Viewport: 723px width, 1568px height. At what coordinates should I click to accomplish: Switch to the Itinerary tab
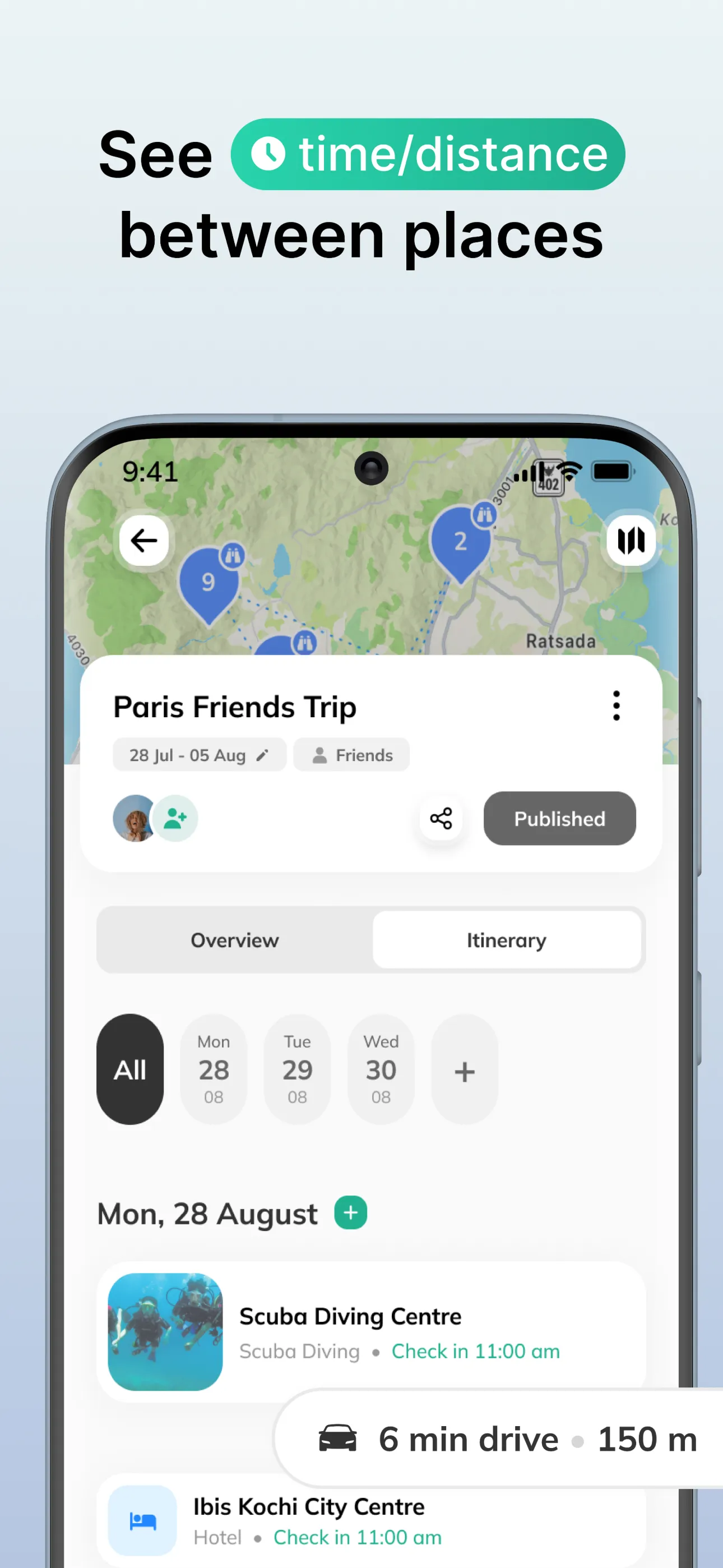coord(506,940)
